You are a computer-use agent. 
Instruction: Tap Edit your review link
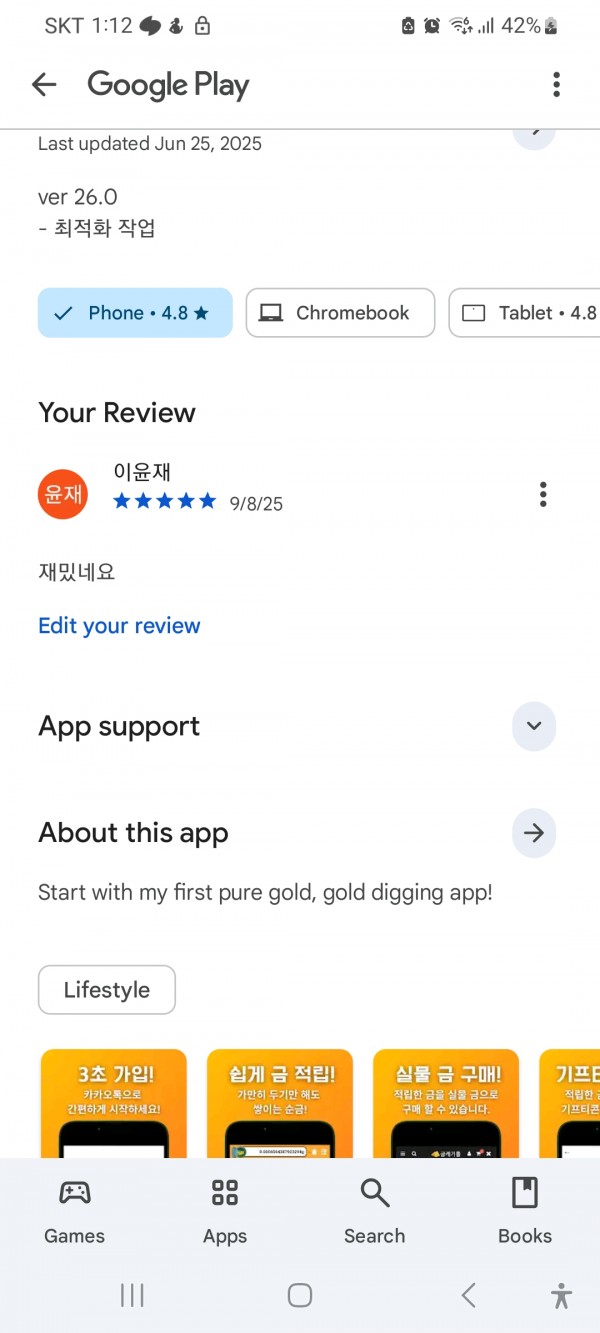[x=119, y=626]
